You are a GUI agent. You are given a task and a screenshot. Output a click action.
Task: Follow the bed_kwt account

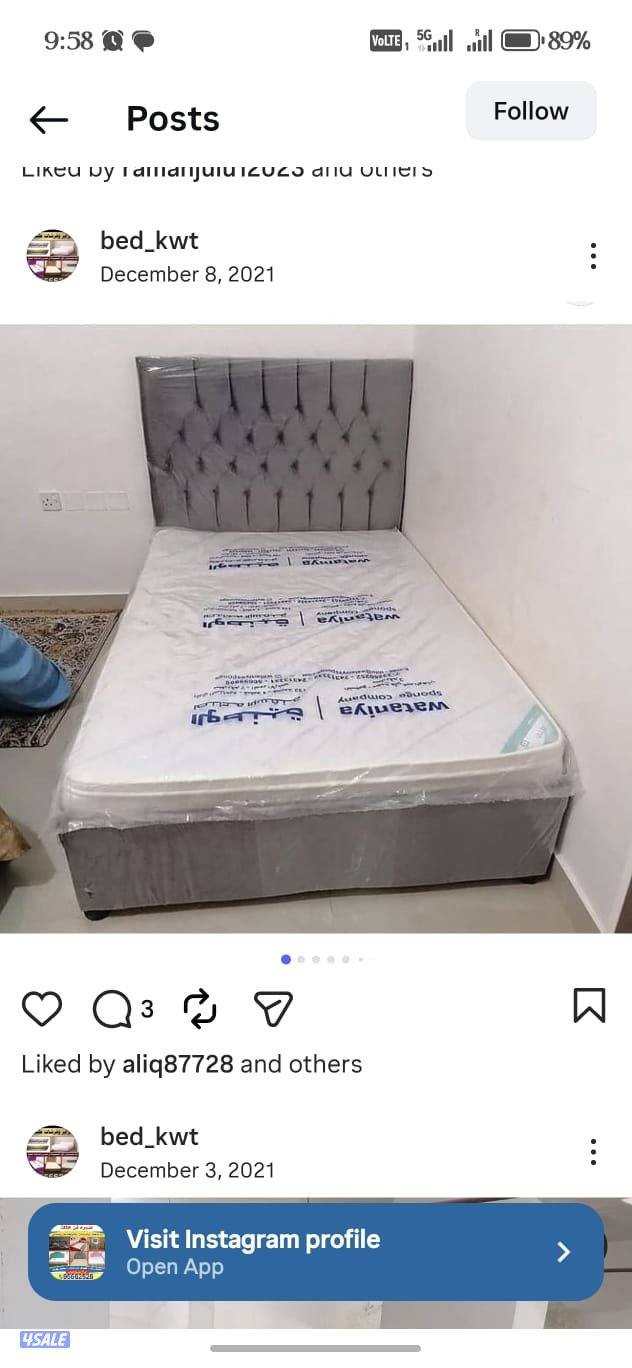tap(530, 111)
